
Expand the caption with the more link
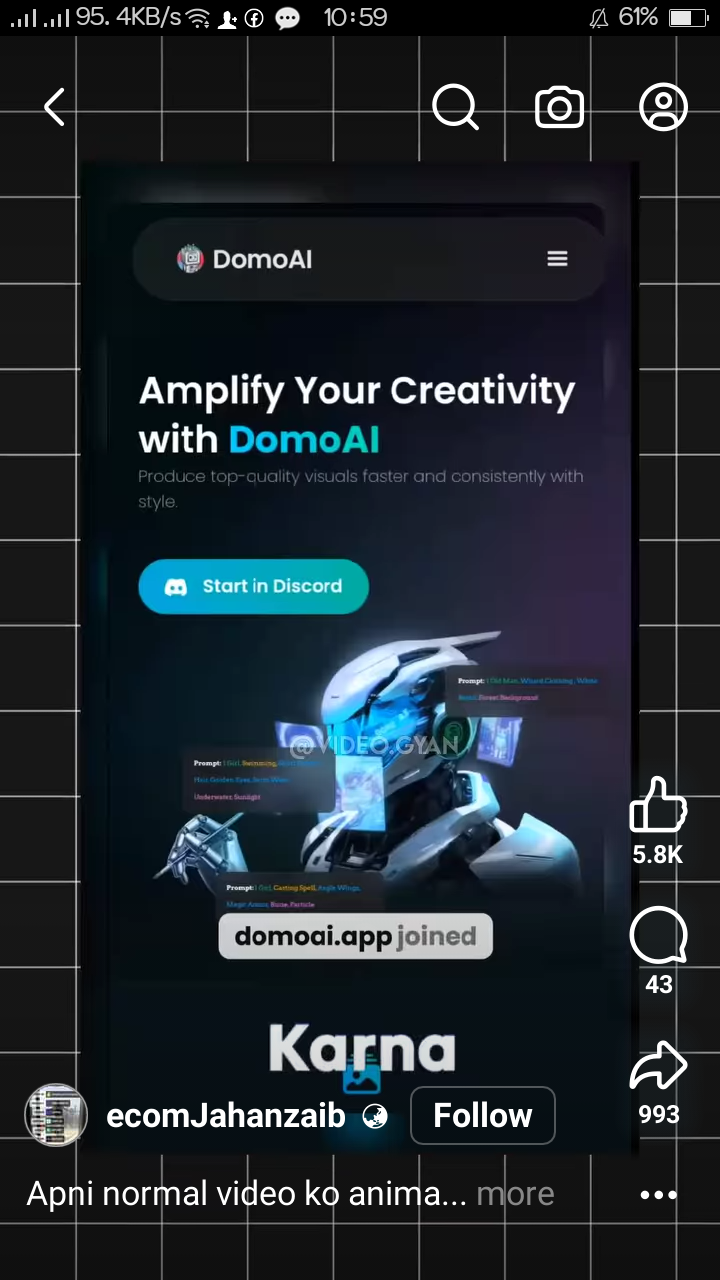[x=515, y=1194]
